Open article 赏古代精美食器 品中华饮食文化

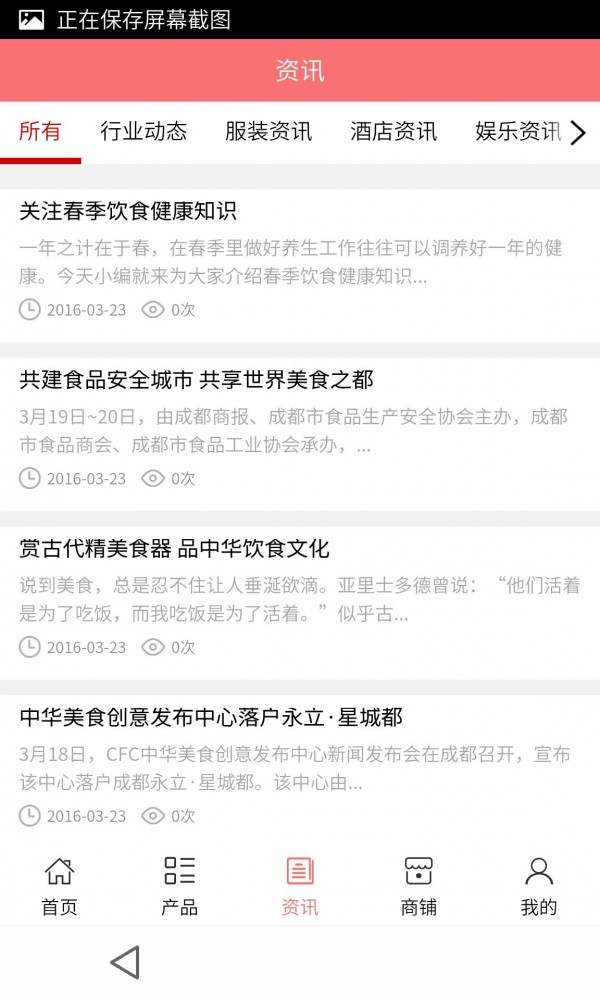coord(300,603)
